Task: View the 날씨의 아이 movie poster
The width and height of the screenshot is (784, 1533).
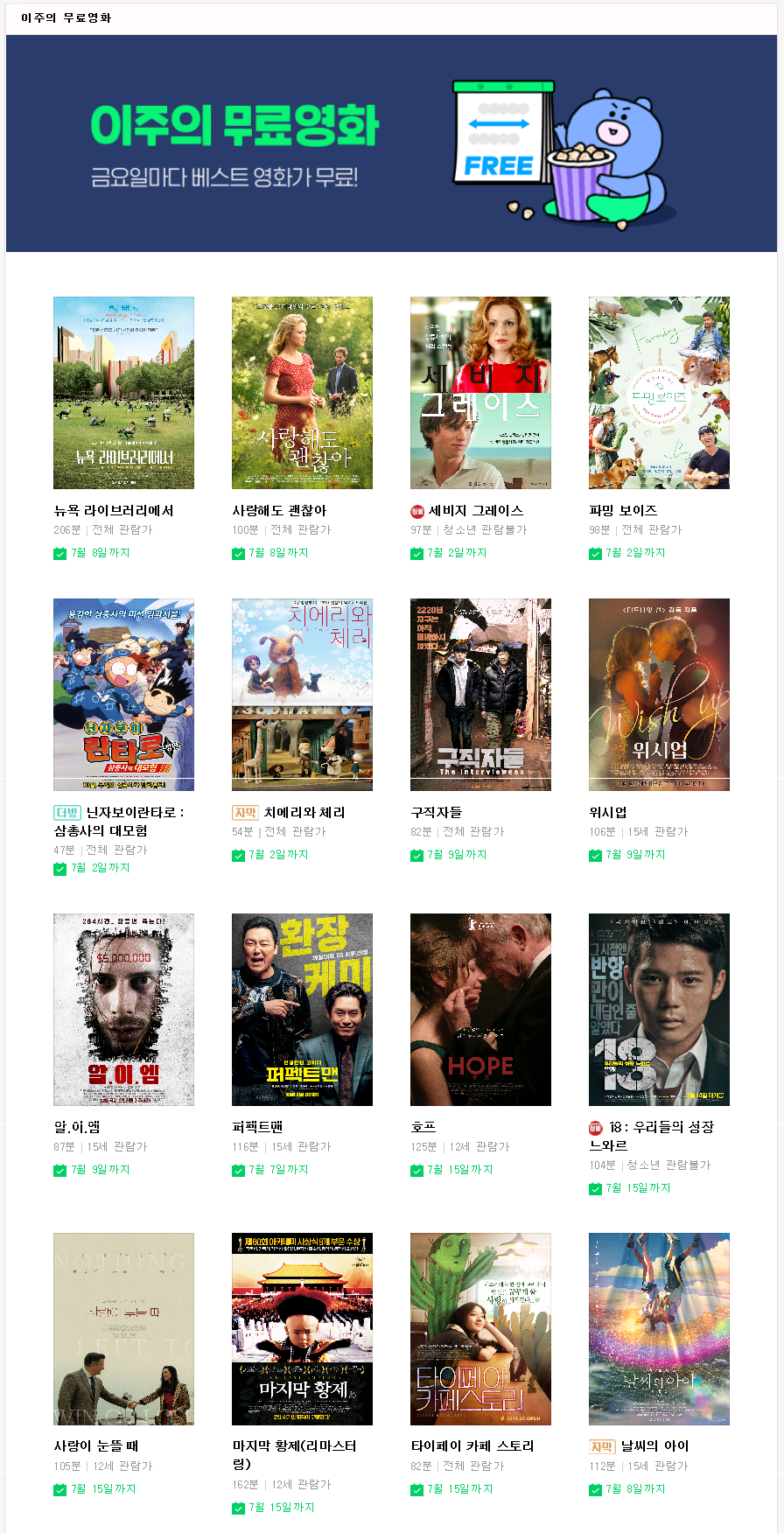Action: [659, 1329]
